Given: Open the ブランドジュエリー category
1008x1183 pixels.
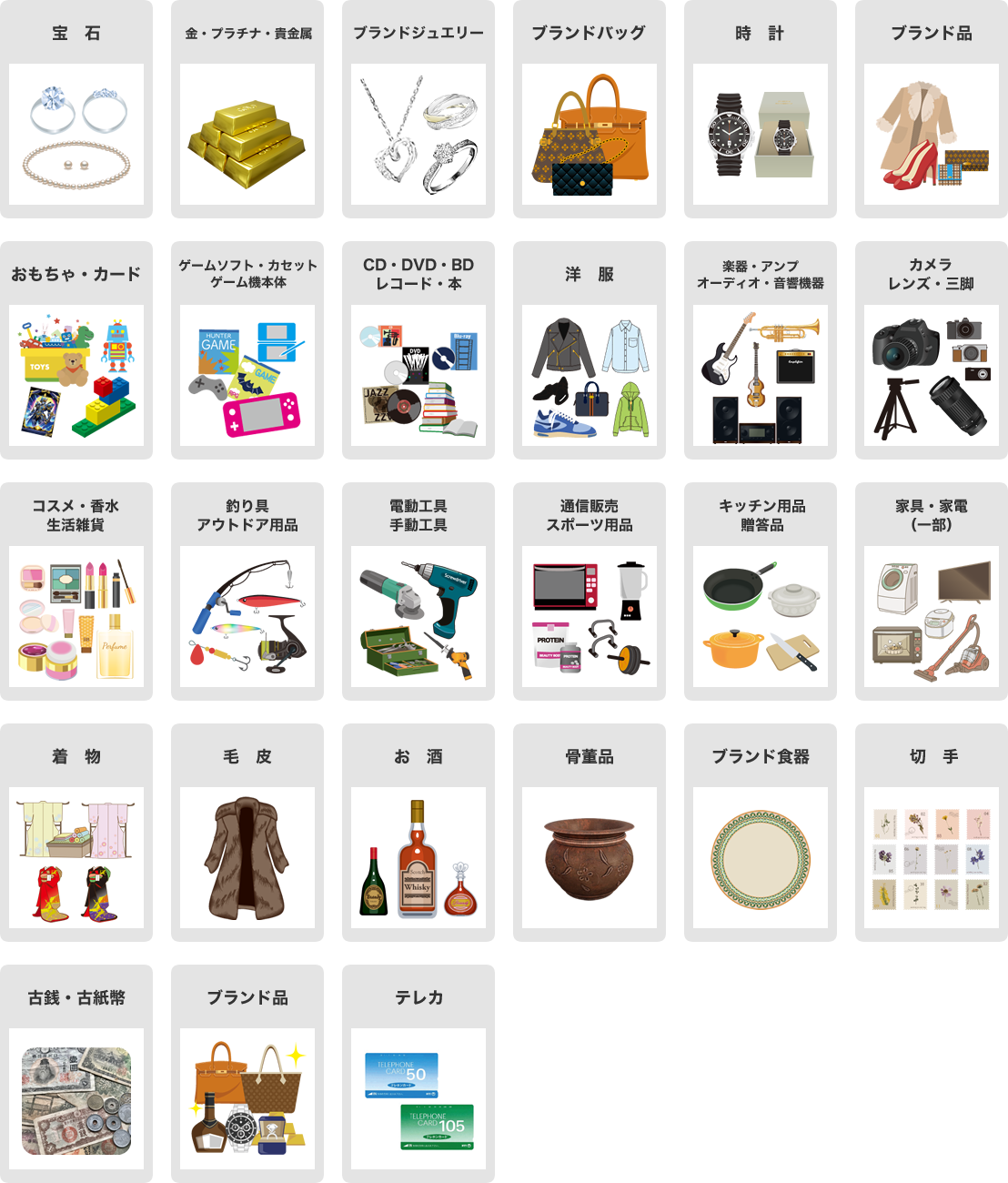Looking at the screenshot, I should pyautogui.click(x=418, y=133).
